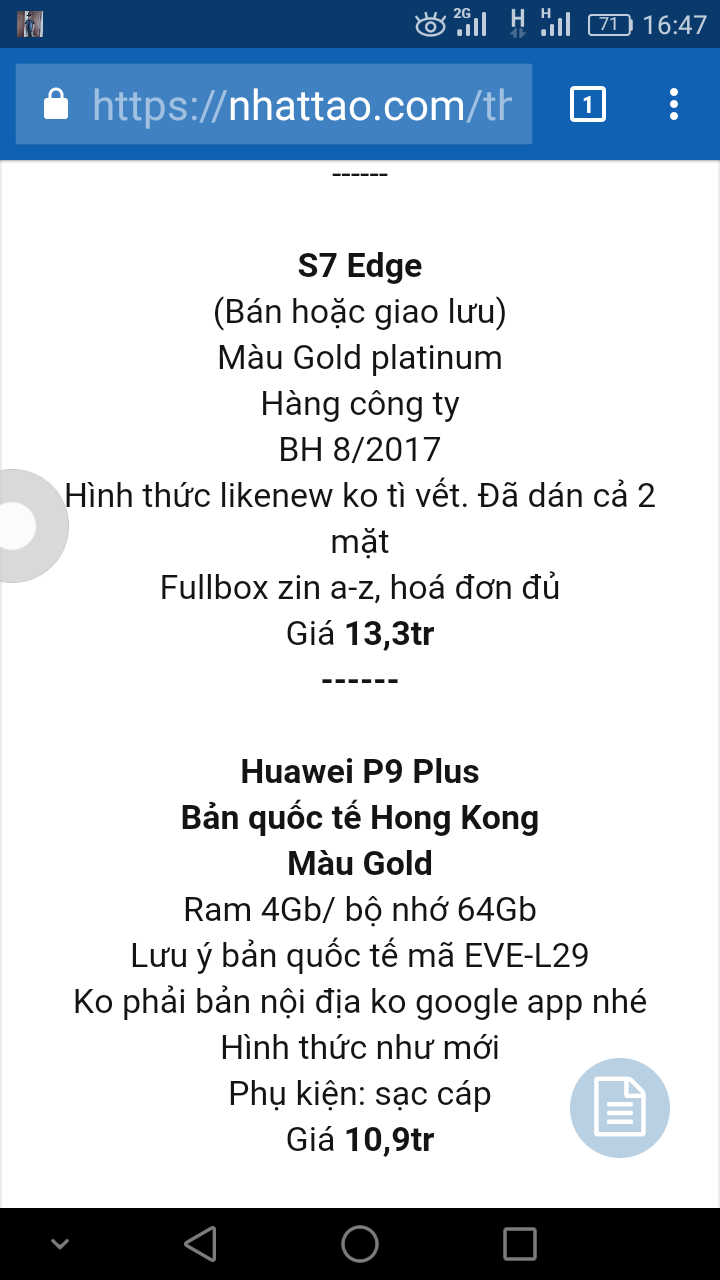
Task: Open the browser overflow menu
Action: pos(674,104)
